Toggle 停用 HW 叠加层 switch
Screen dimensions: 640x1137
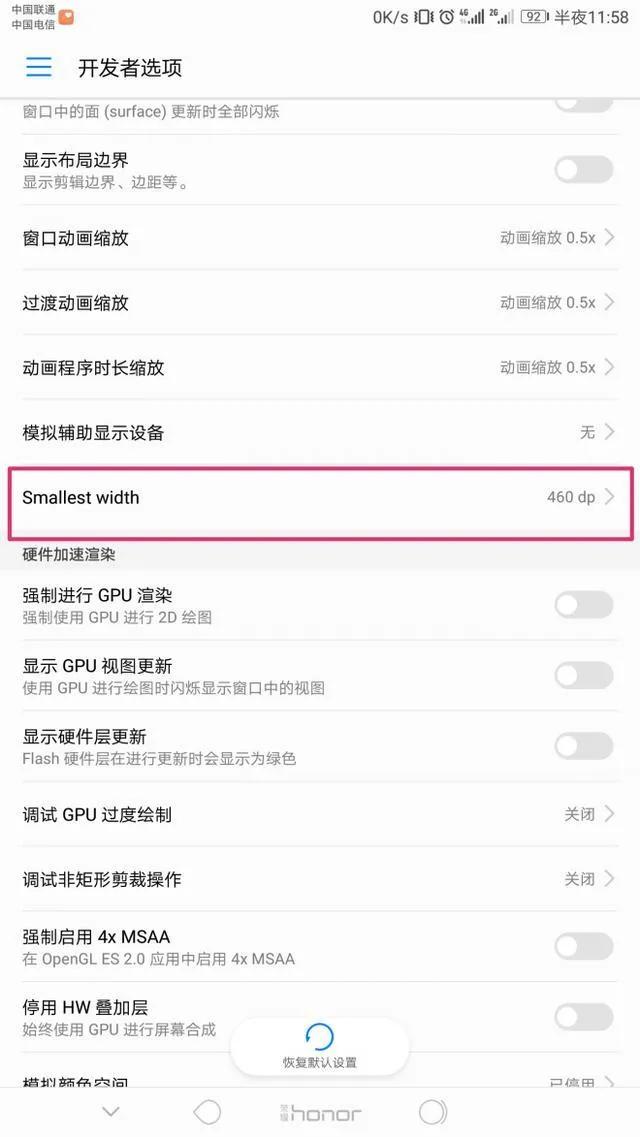583,1017
